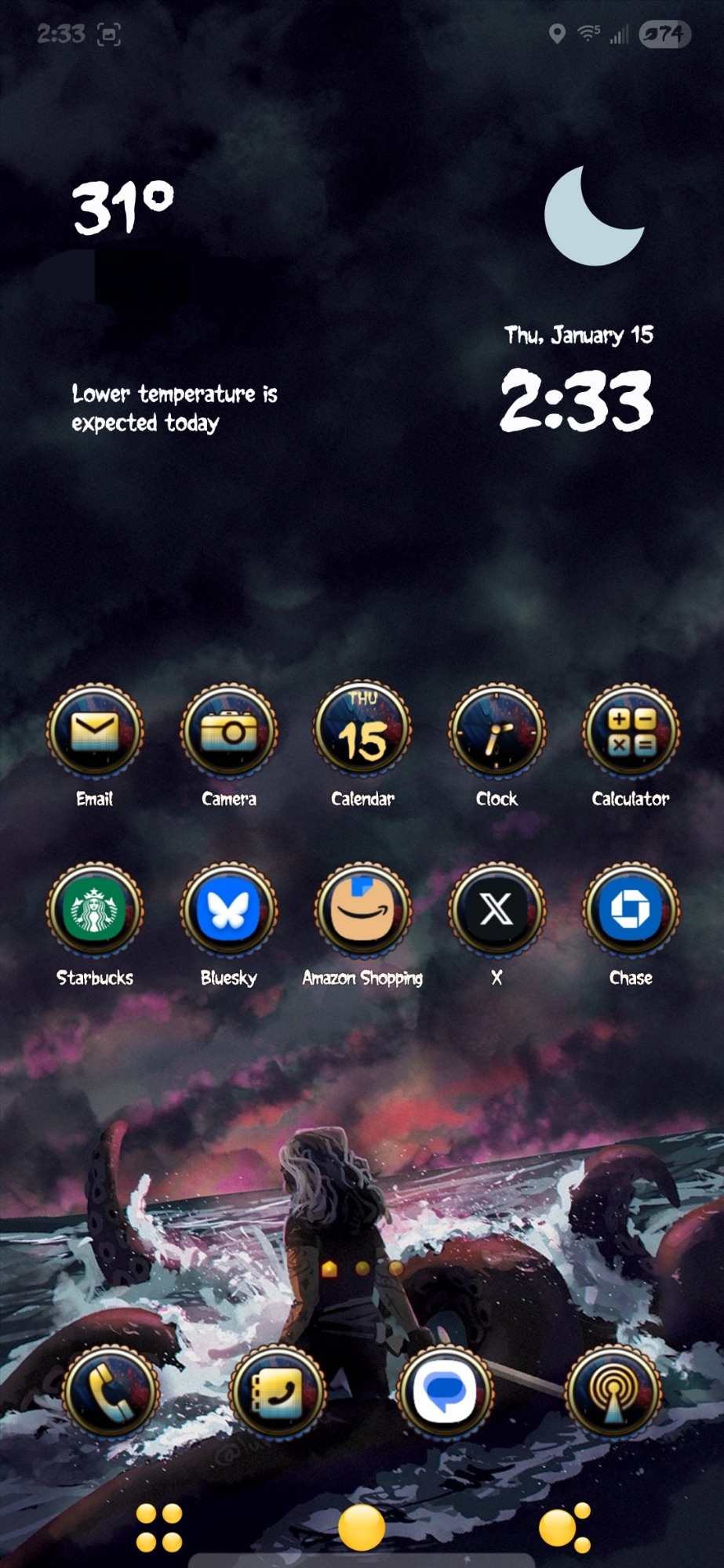Open the X app
Screen dimensions: 724x1568
click(x=497, y=909)
